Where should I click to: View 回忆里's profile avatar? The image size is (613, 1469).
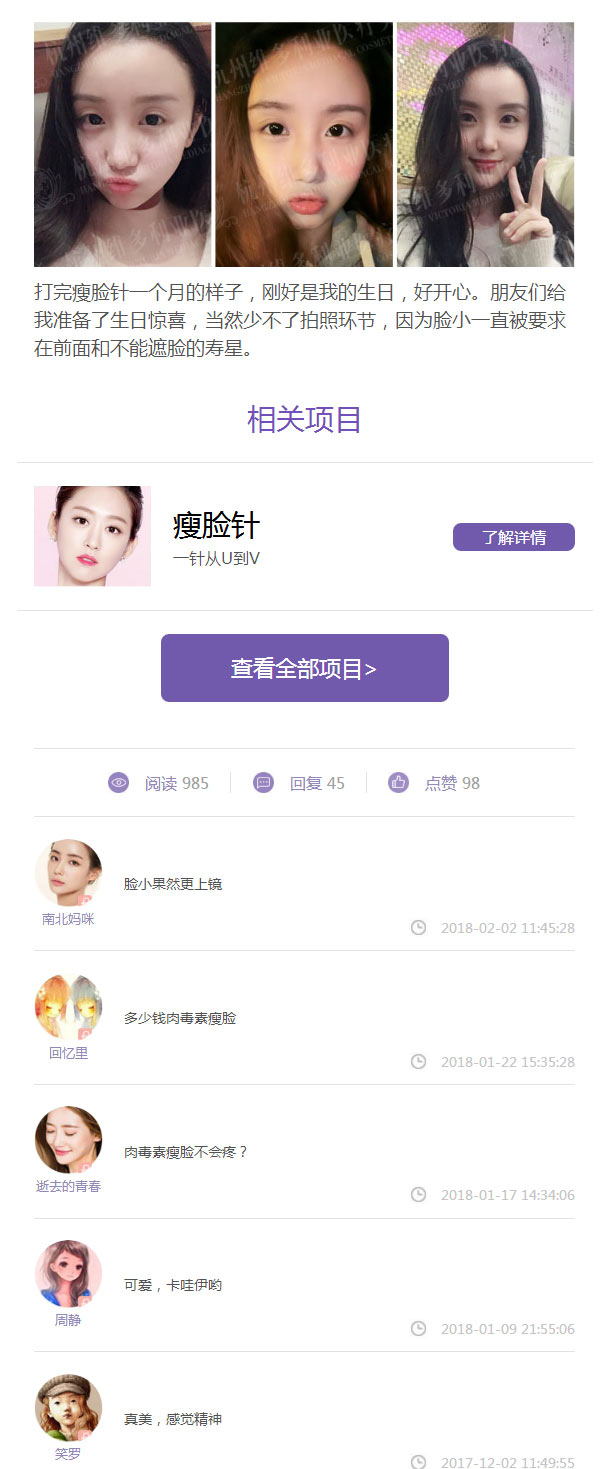pos(68,1007)
